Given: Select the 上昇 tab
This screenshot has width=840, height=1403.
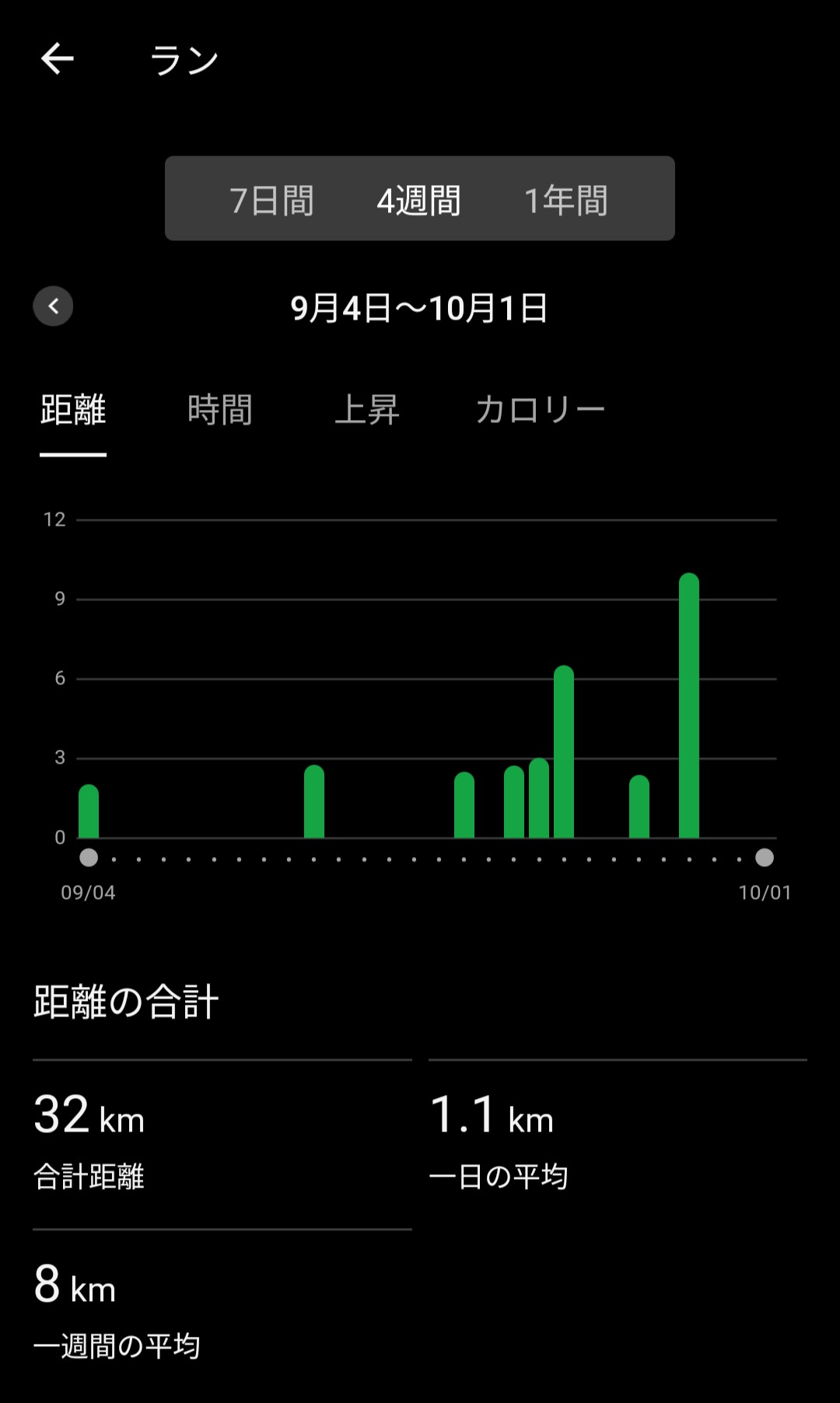Looking at the screenshot, I should [366, 410].
